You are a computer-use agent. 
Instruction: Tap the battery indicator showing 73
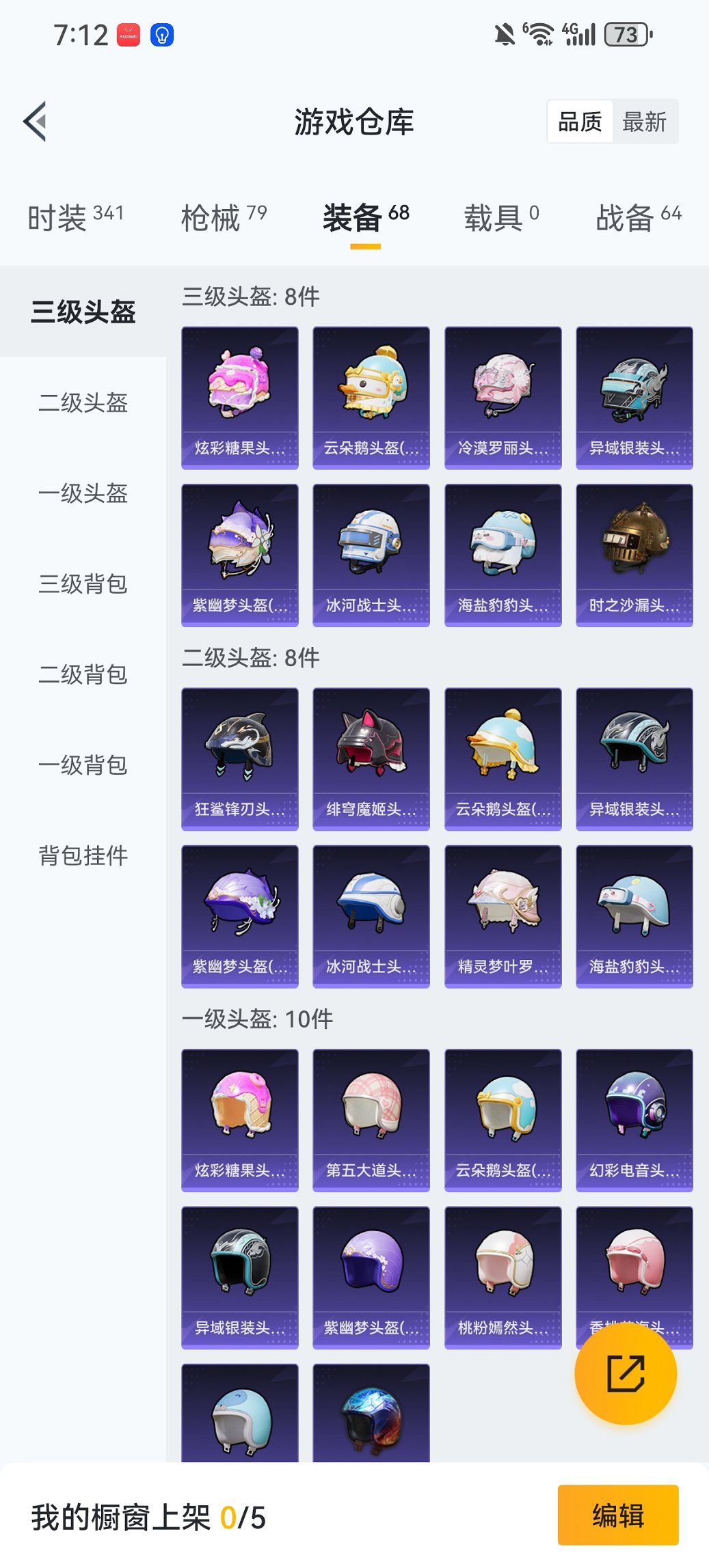pyautogui.click(x=626, y=33)
